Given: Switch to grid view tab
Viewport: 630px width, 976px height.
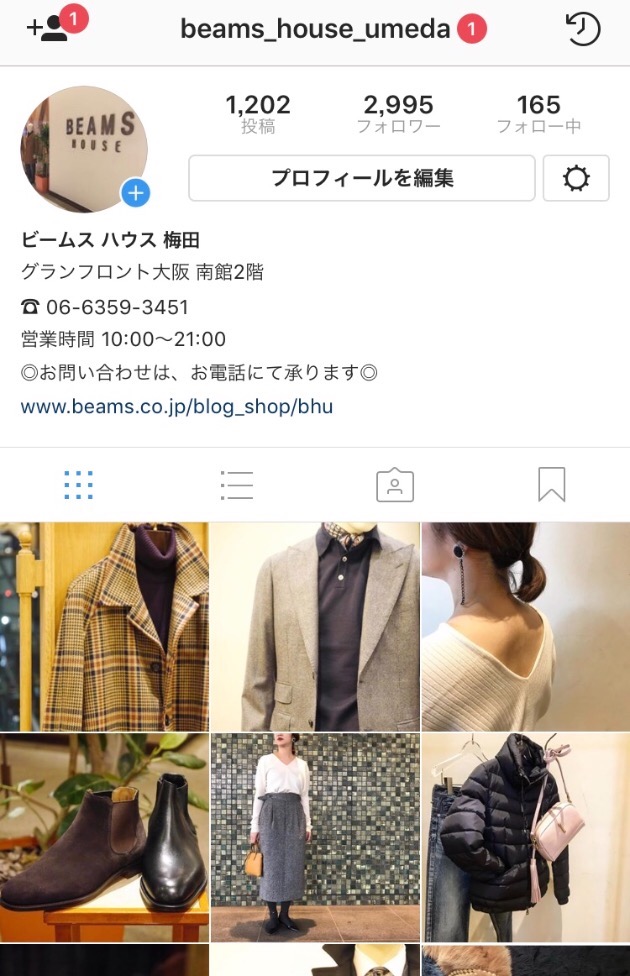Looking at the screenshot, I should click(78, 485).
